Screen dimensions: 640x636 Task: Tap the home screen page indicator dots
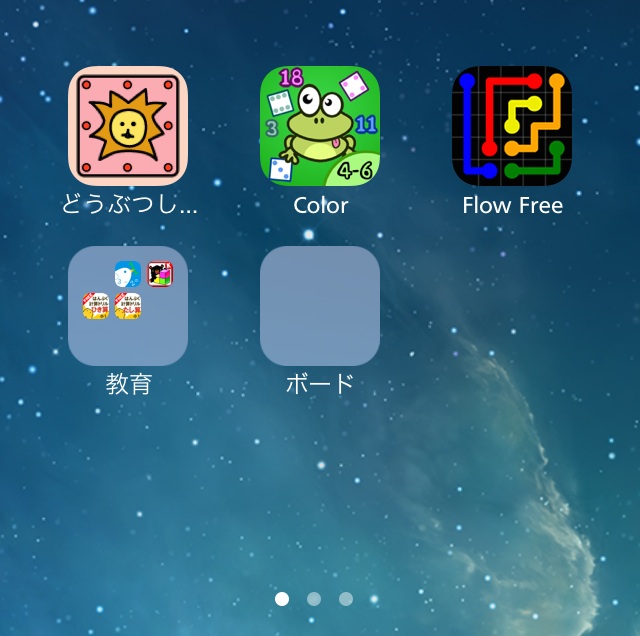(314, 599)
